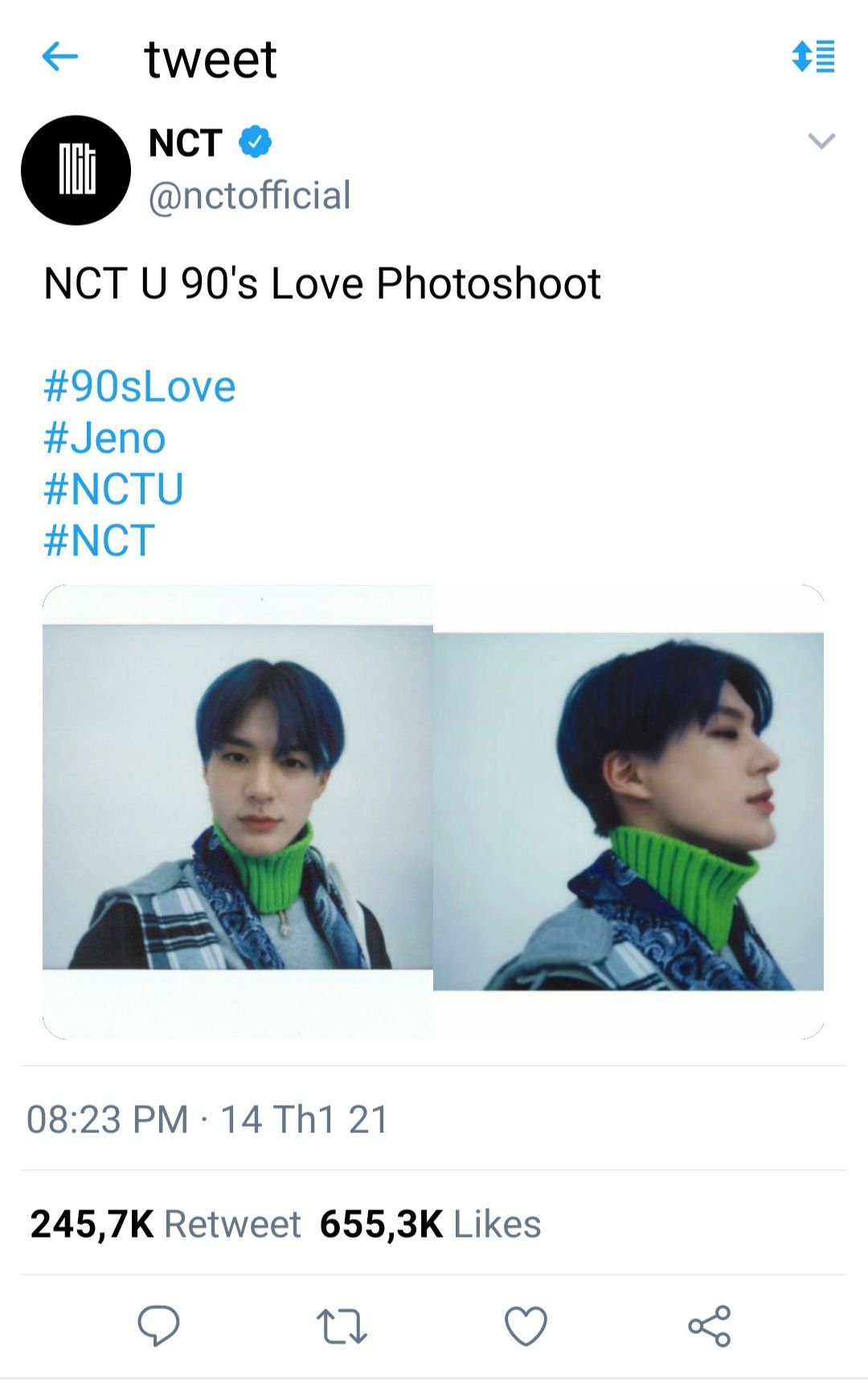
Task: Expand the tweet options chevron
Action: [821, 141]
